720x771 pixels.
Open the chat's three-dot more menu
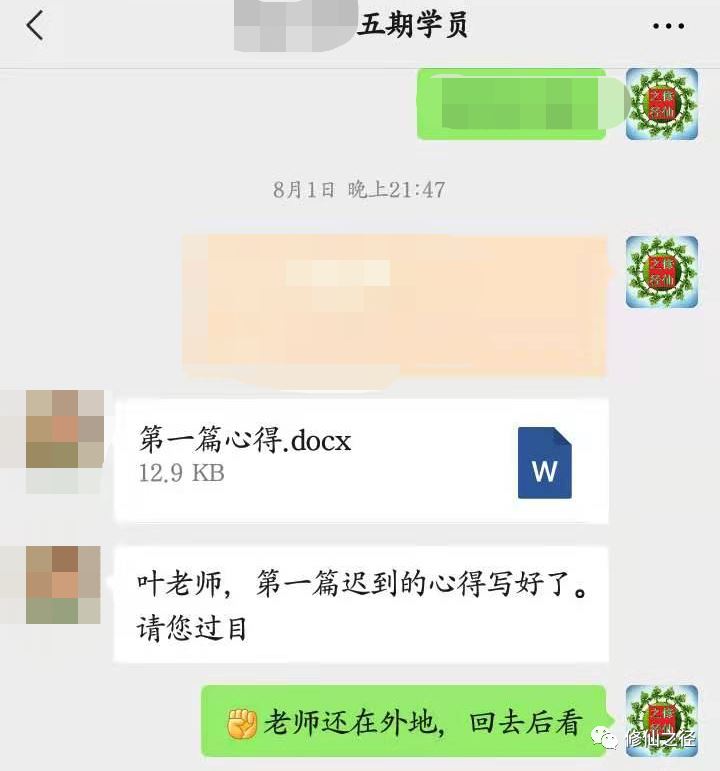(668, 26)
